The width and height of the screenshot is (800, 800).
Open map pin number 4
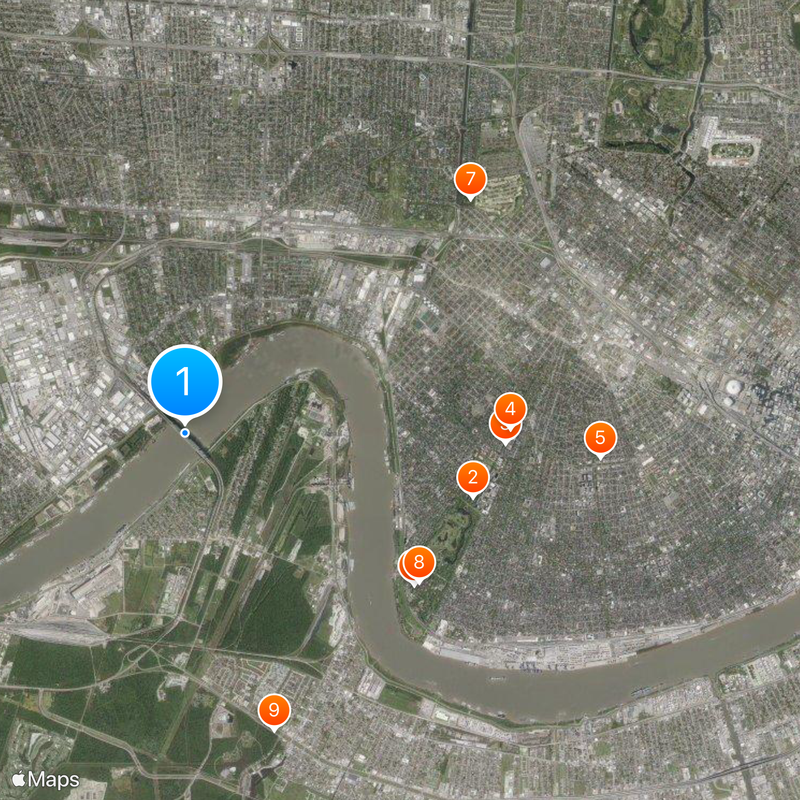pyautogui.click(x=511, y=408)
